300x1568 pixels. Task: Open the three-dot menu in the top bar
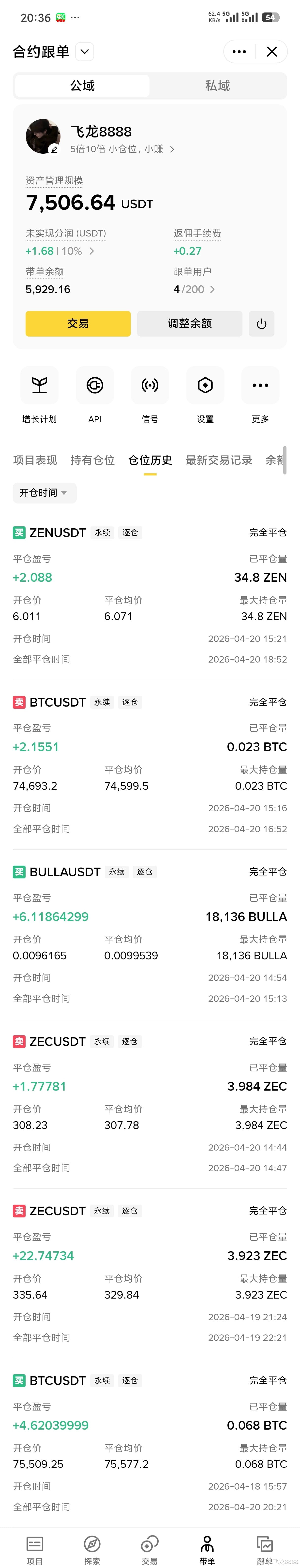tap(240, 52)
